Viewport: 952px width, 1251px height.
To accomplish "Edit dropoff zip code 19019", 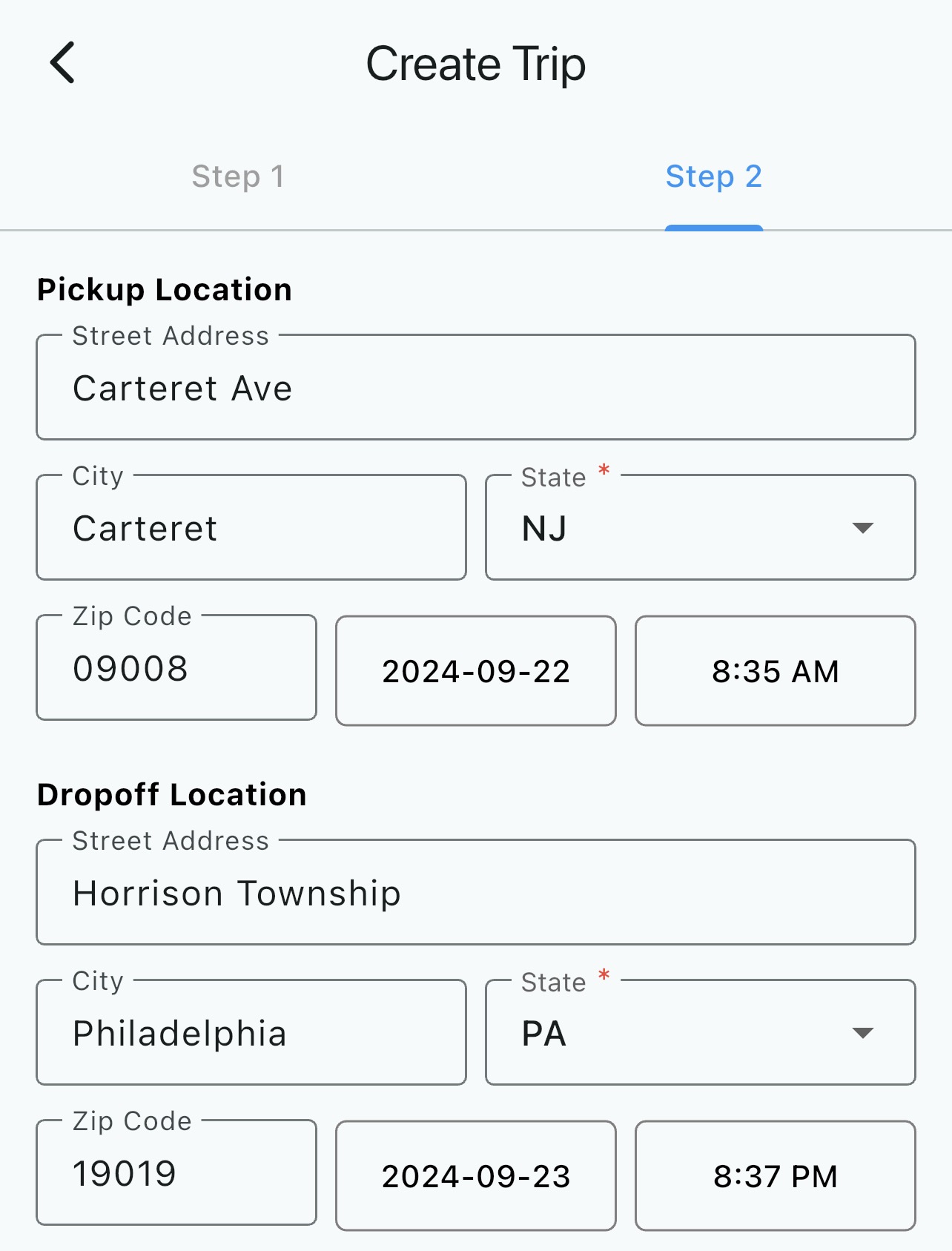I will [176, 1173].
